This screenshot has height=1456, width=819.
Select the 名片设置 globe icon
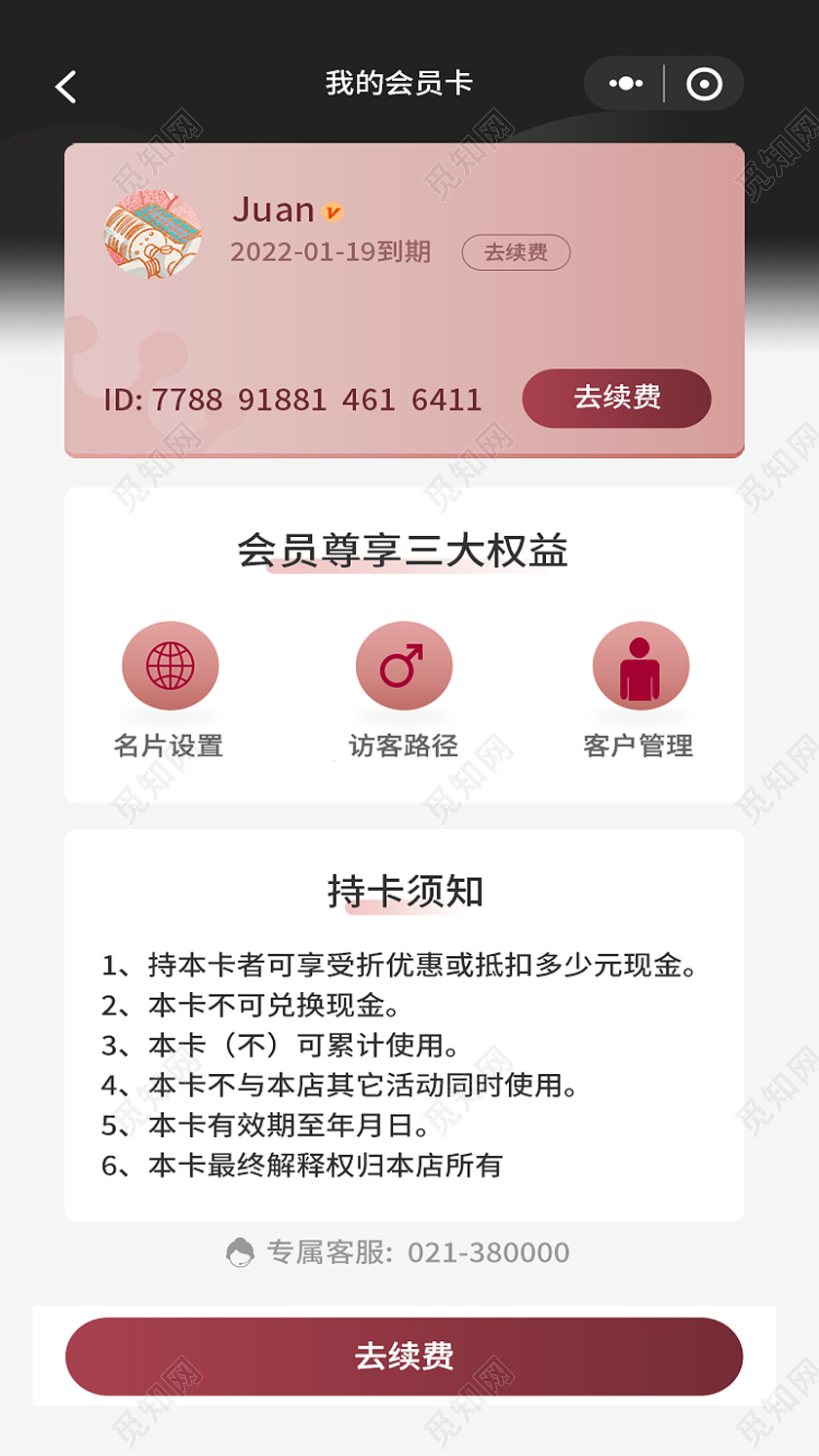pyautogui.click(x=169, y=666)
